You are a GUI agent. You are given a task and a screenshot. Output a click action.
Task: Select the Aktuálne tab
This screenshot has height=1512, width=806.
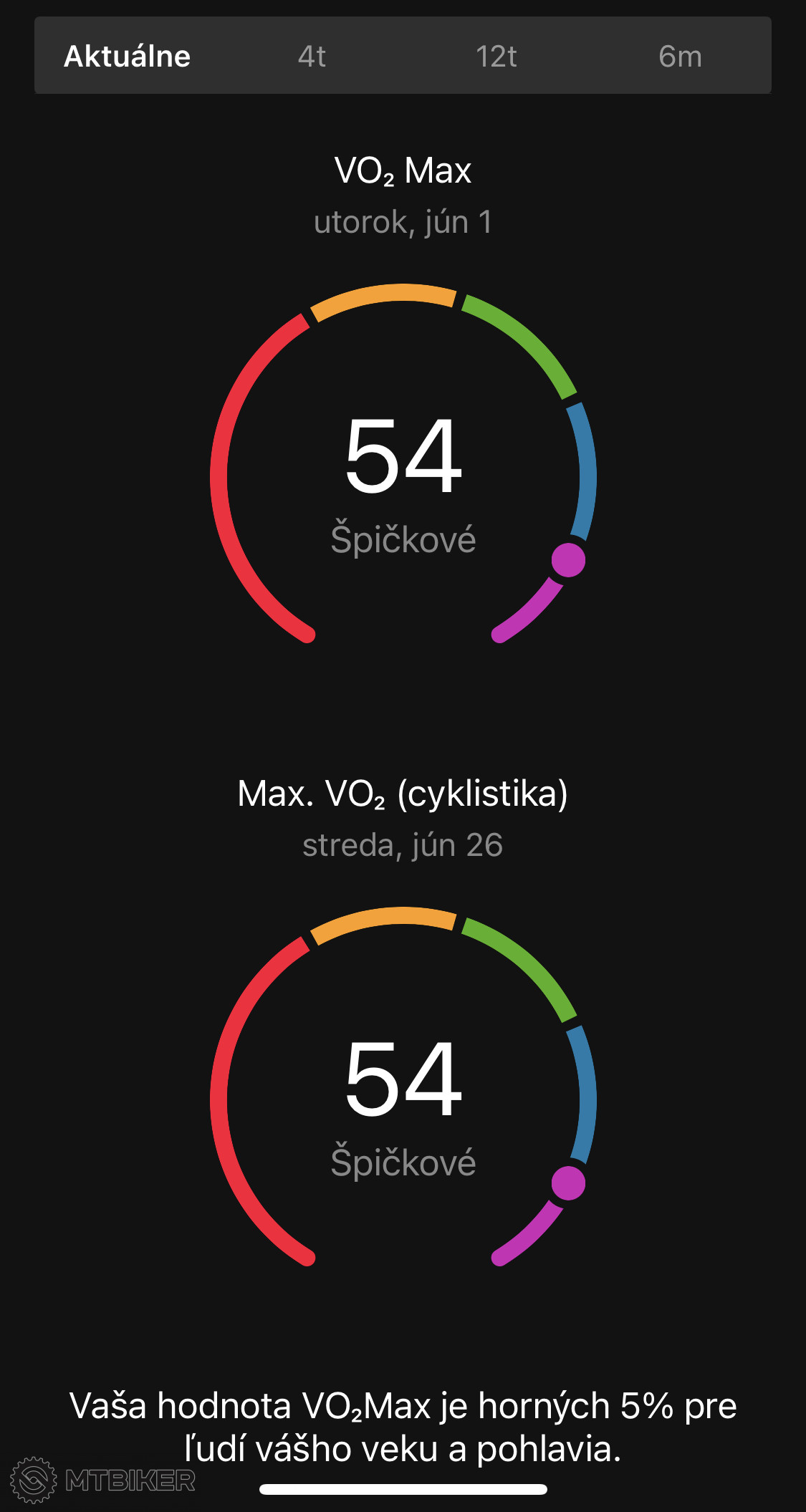click(128, 56)
